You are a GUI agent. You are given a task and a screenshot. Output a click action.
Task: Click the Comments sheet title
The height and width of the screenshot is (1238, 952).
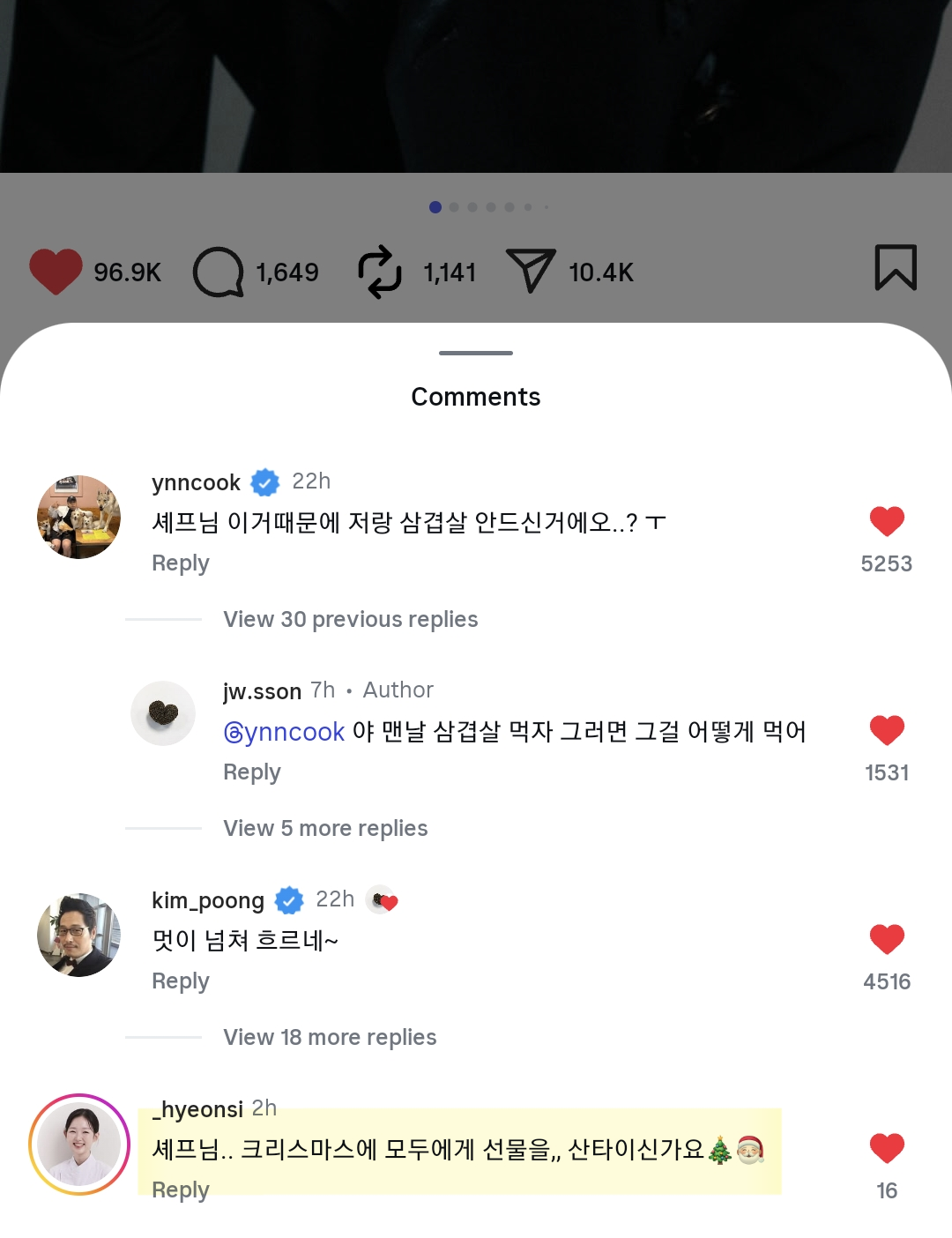click(475, 397)
